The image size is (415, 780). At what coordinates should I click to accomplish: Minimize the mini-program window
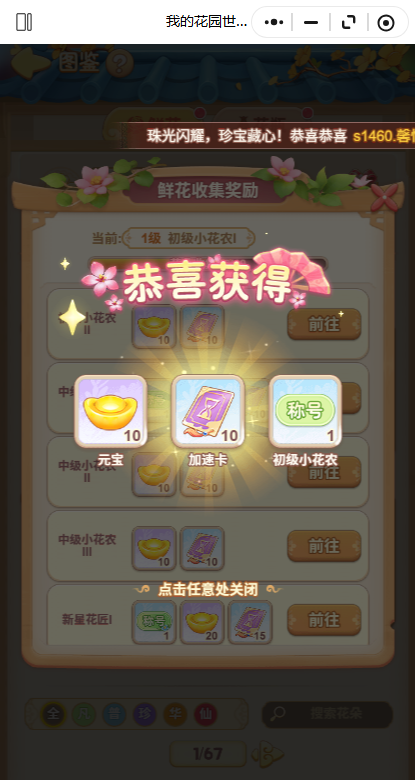(x=311, y=22)
